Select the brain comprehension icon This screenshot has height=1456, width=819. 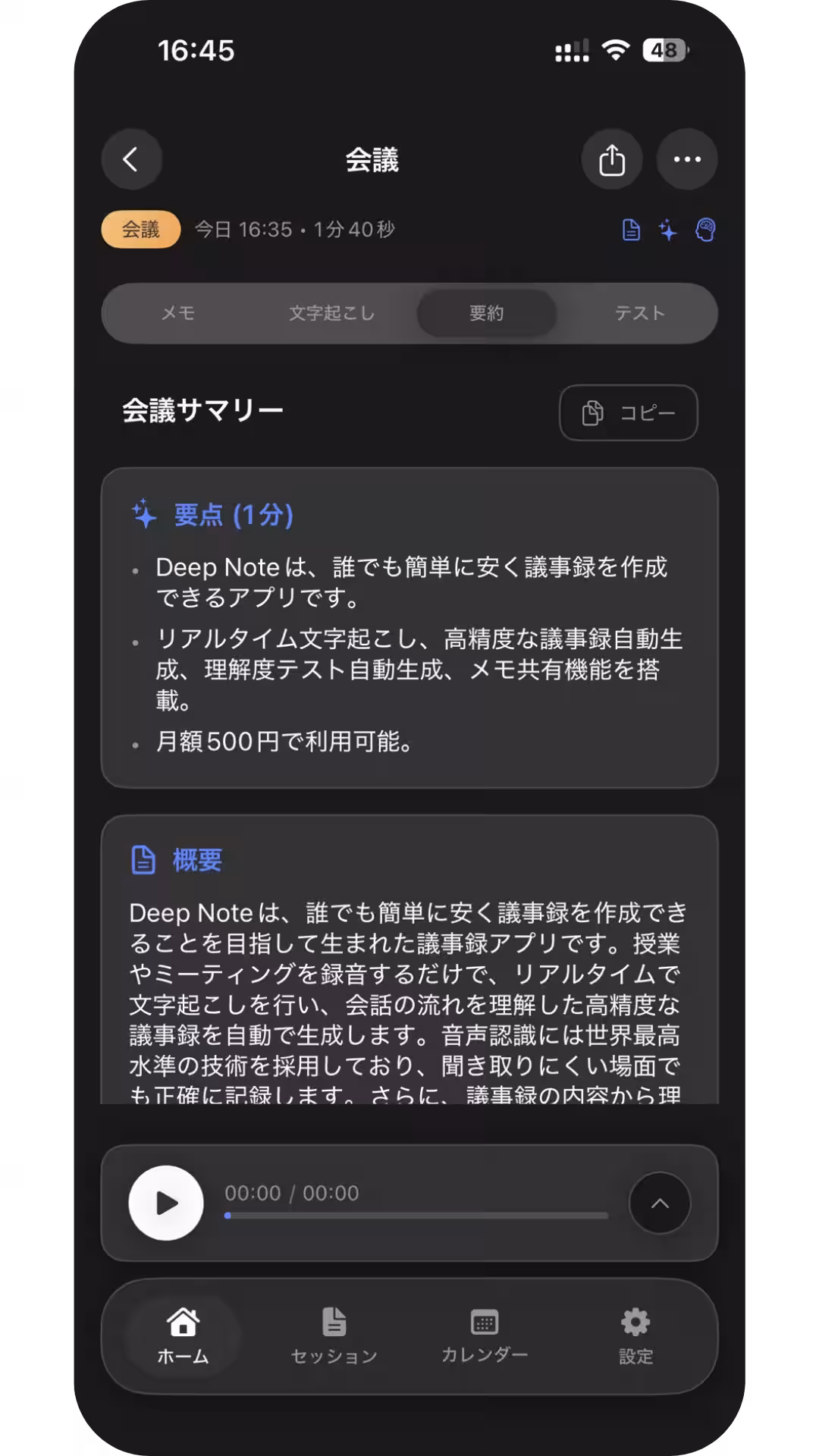click(704, 231)
